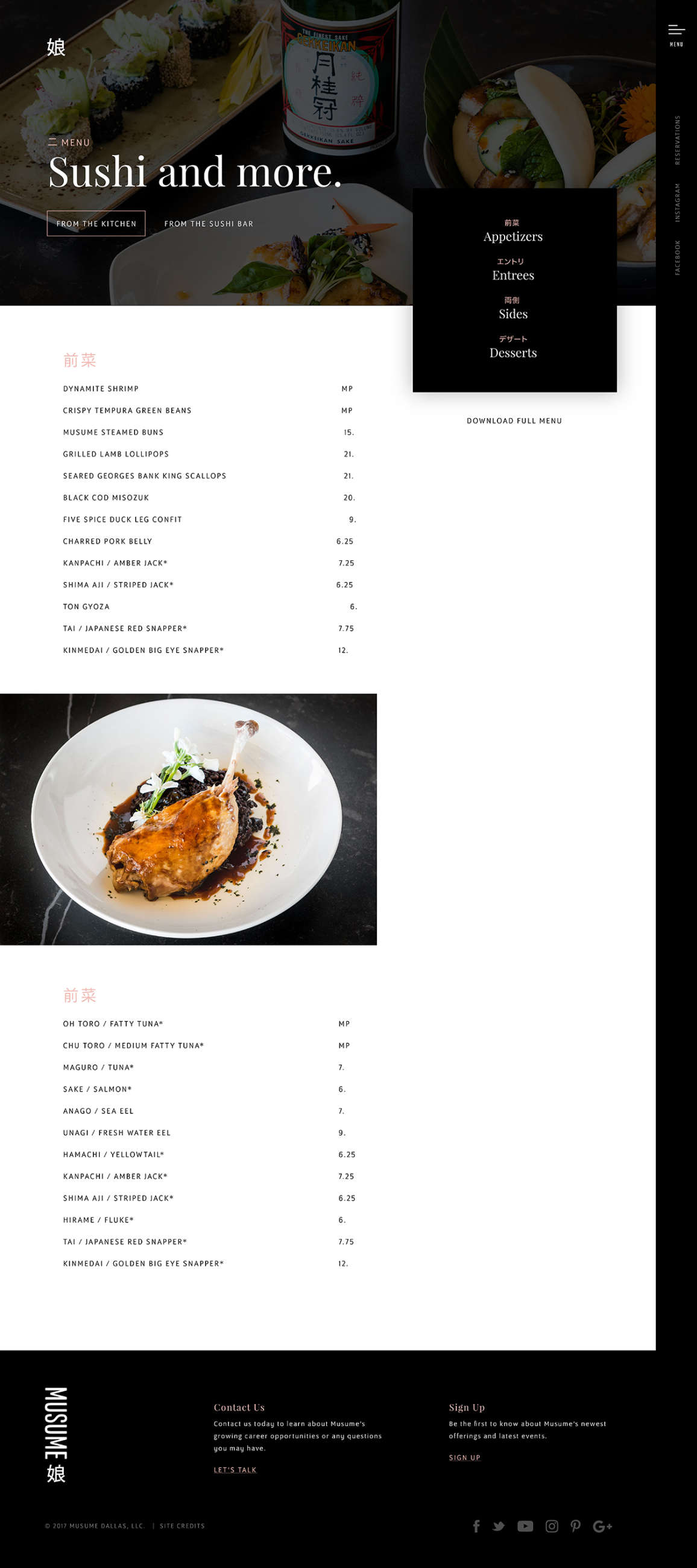Open the Google Plus icon in footer
This screenshot has width=697, height=1568.
point(602,1525)
